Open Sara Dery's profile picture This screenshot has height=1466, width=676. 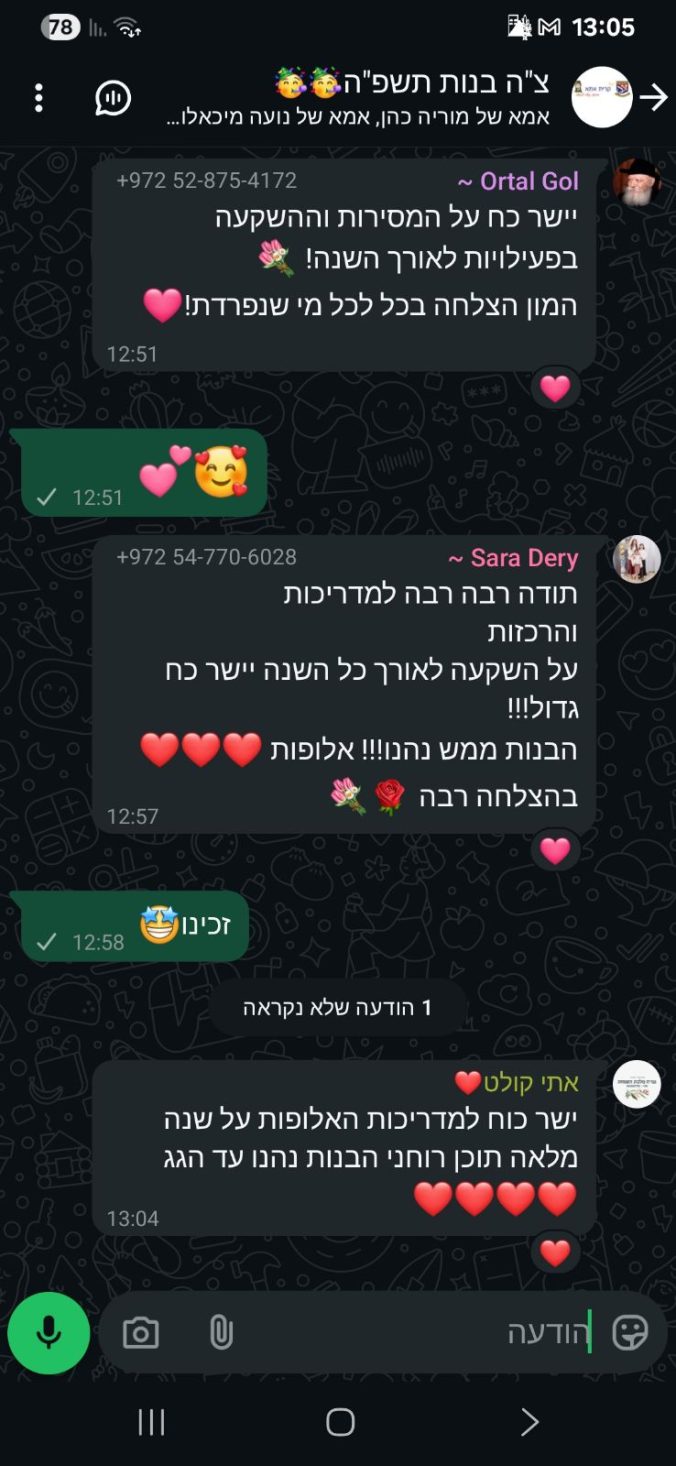[x=636, y=559]
